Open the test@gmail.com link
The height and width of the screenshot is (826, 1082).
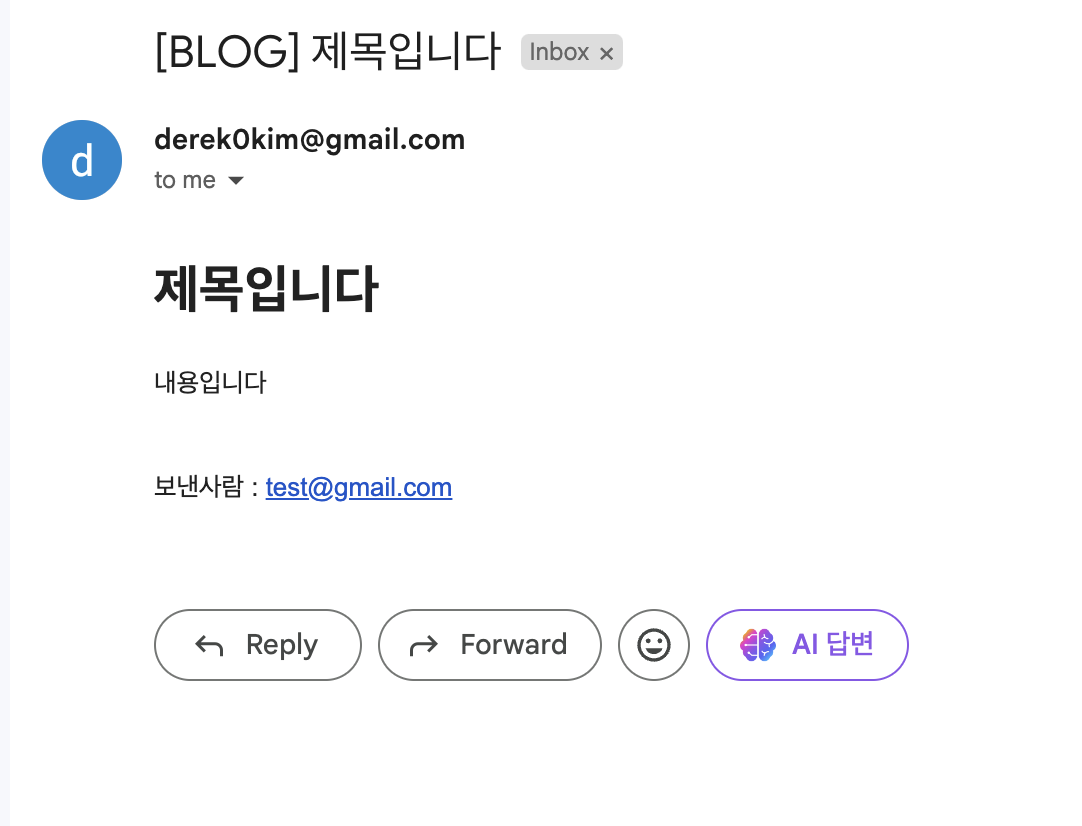coord(359,487)
